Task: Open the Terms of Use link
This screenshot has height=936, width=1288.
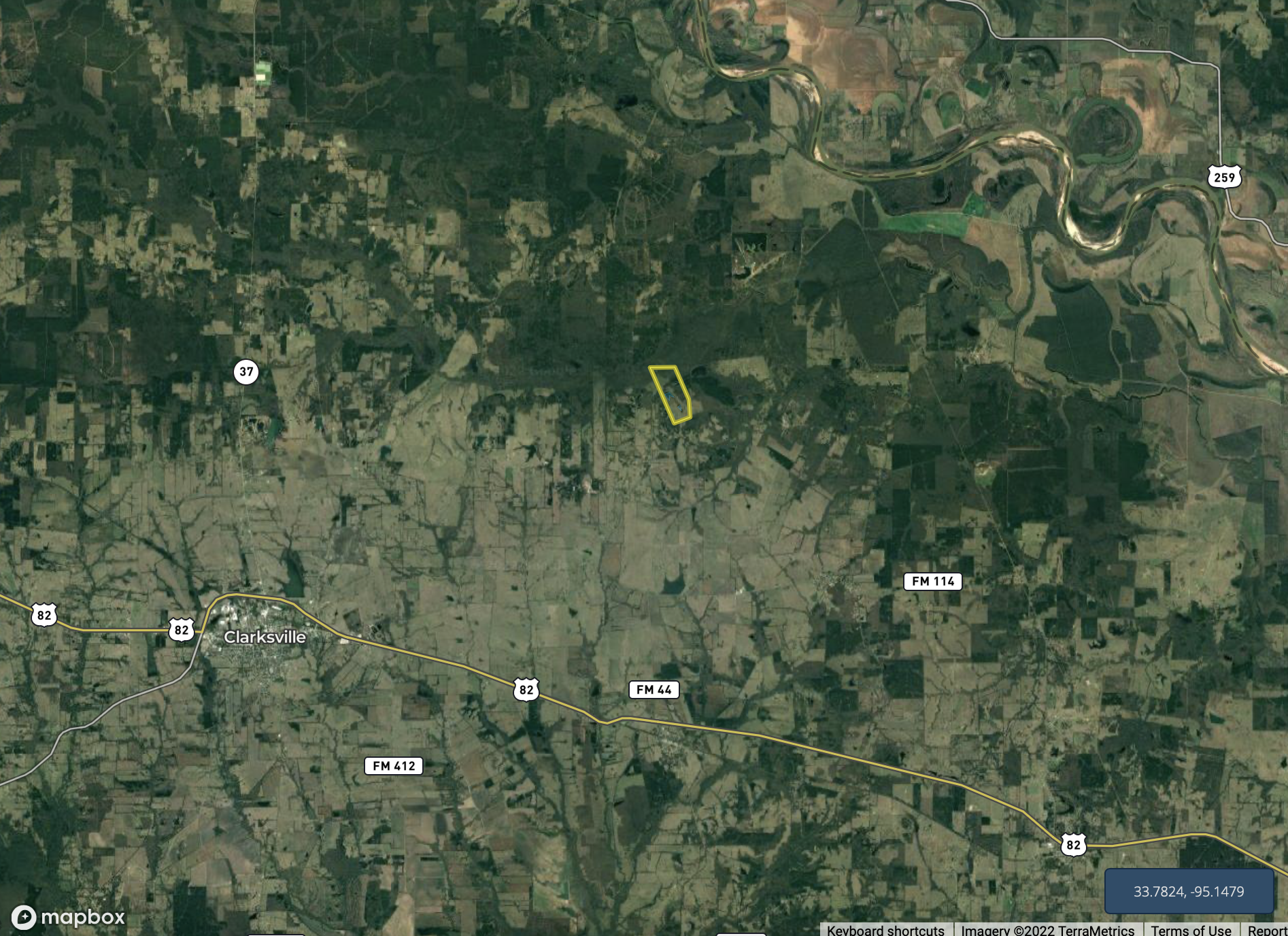Action: pos(1191,930)
